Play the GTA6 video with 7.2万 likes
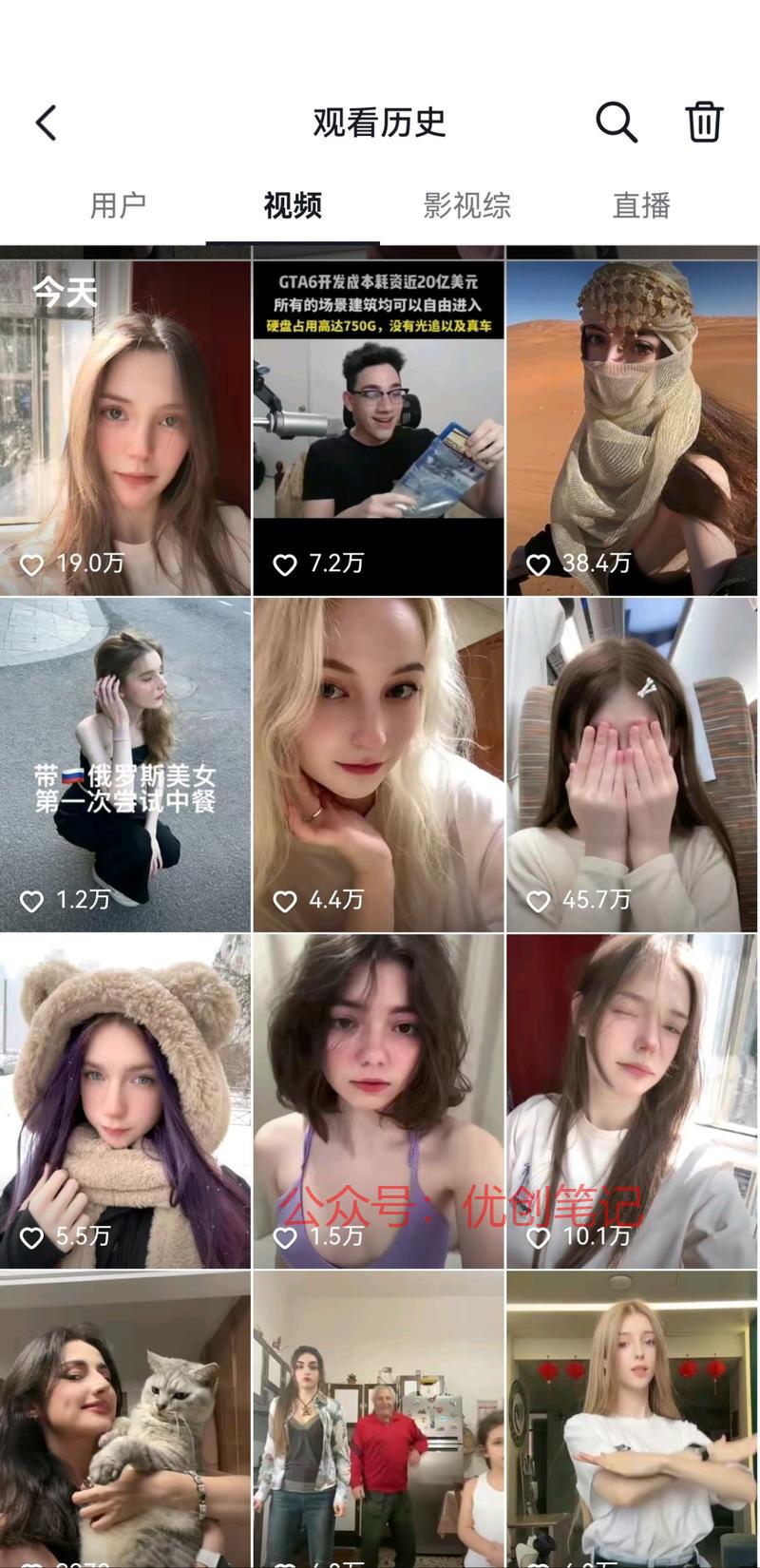Screen dimensions: 760x1568 [378, 428]
